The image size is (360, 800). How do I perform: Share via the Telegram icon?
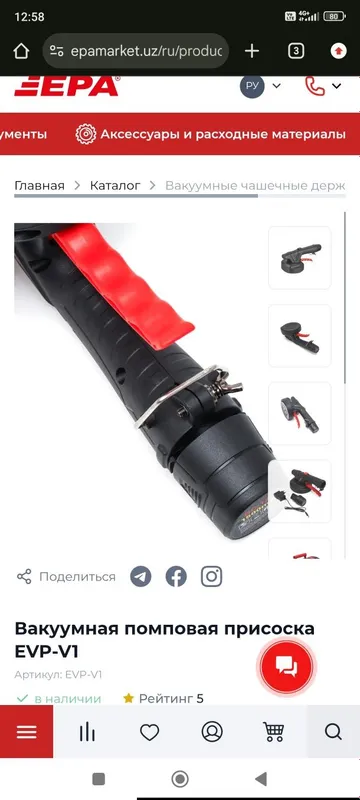(x=141, y=577)
